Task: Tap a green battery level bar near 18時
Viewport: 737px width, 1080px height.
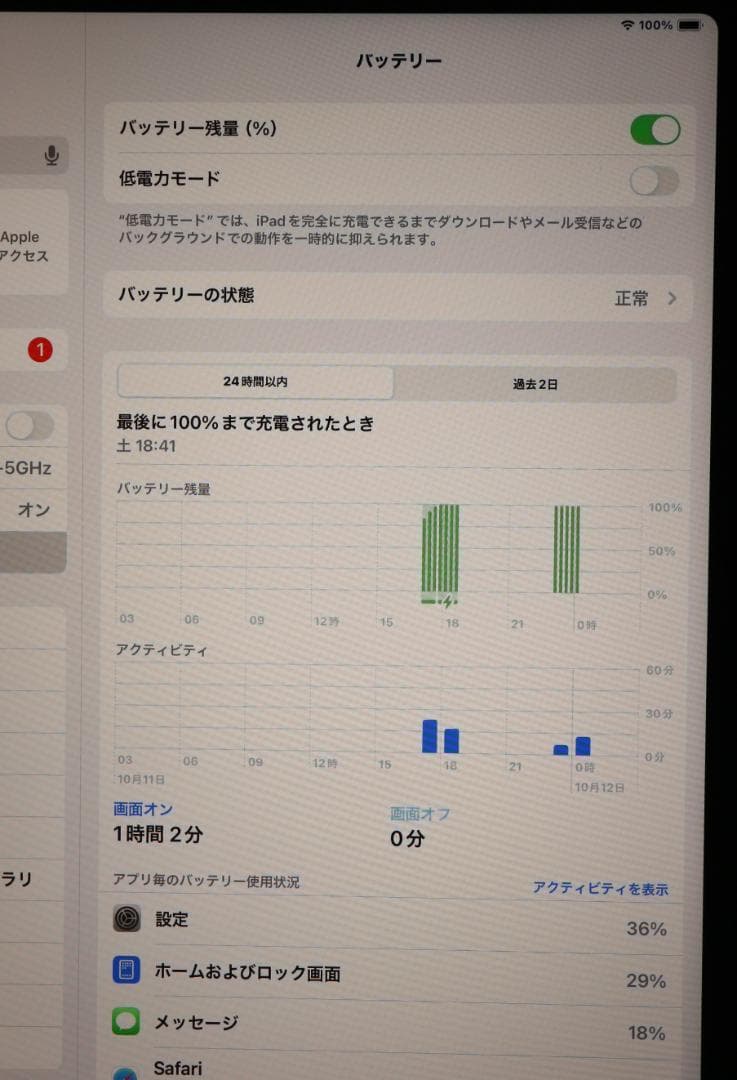Action: [x=441, y=550]
